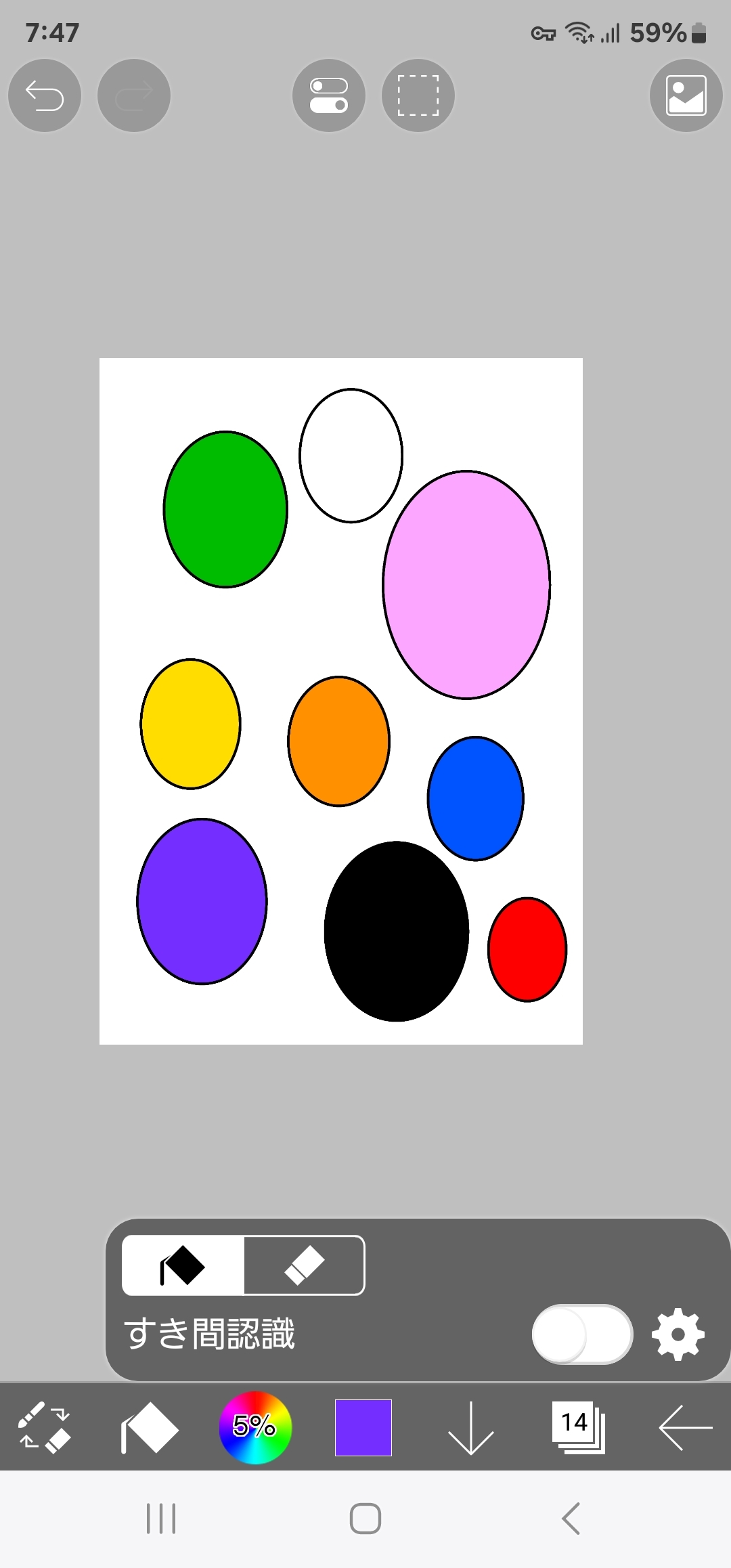Open the system recent apps view
731x1568 pixels.
point(161,1519)
